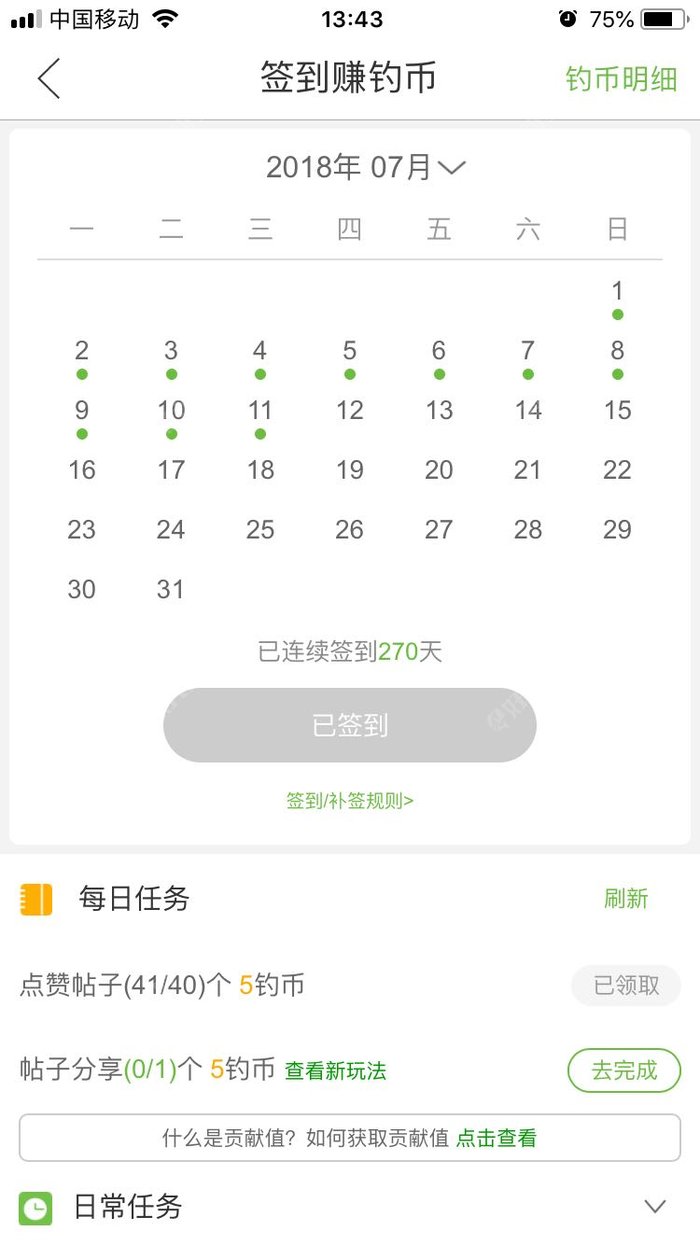Open the 2018年 07月 month picker
700x1245 pixels.
(365, 167)
